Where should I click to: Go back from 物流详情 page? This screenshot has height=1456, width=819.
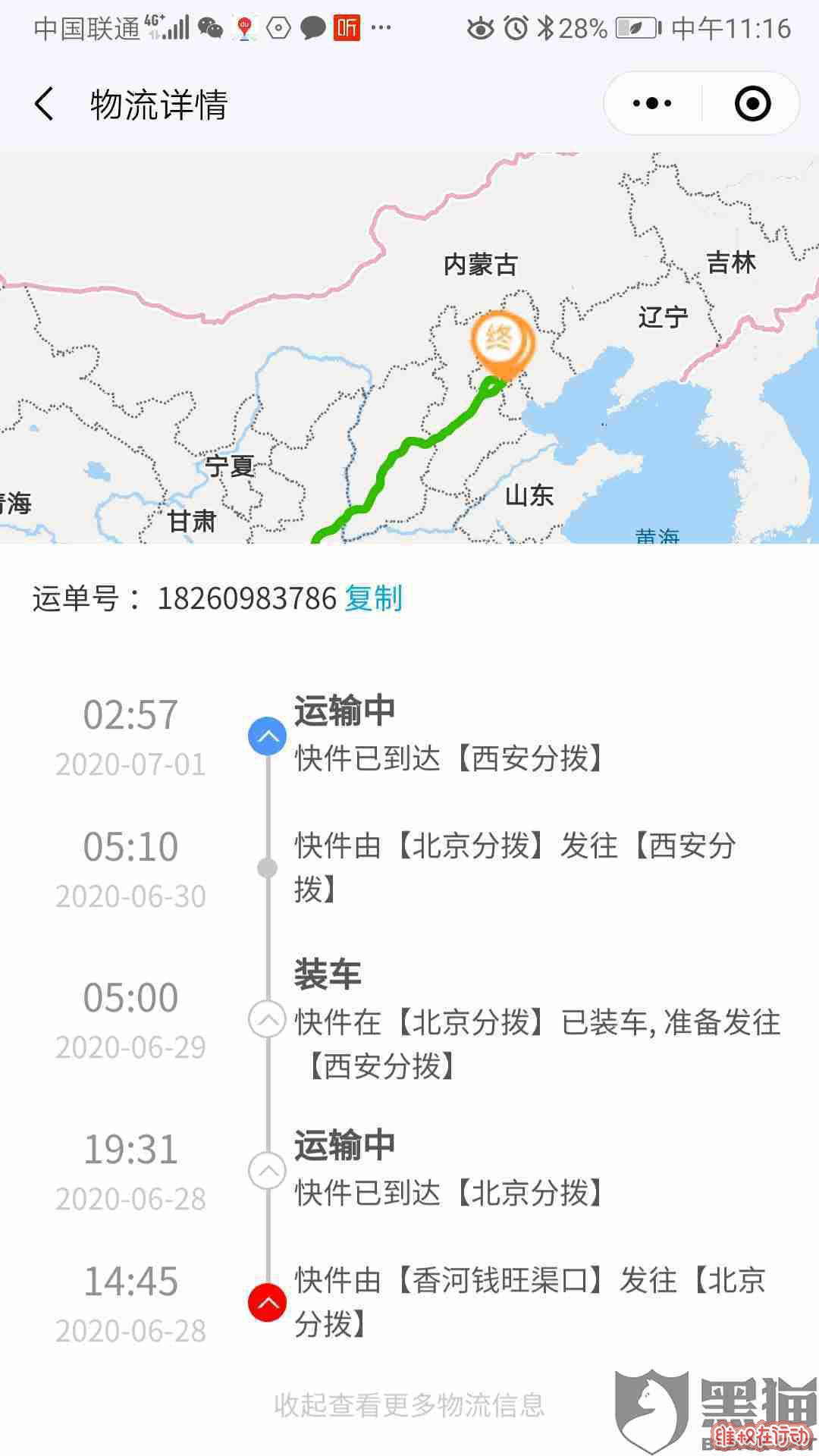(44, 104)
